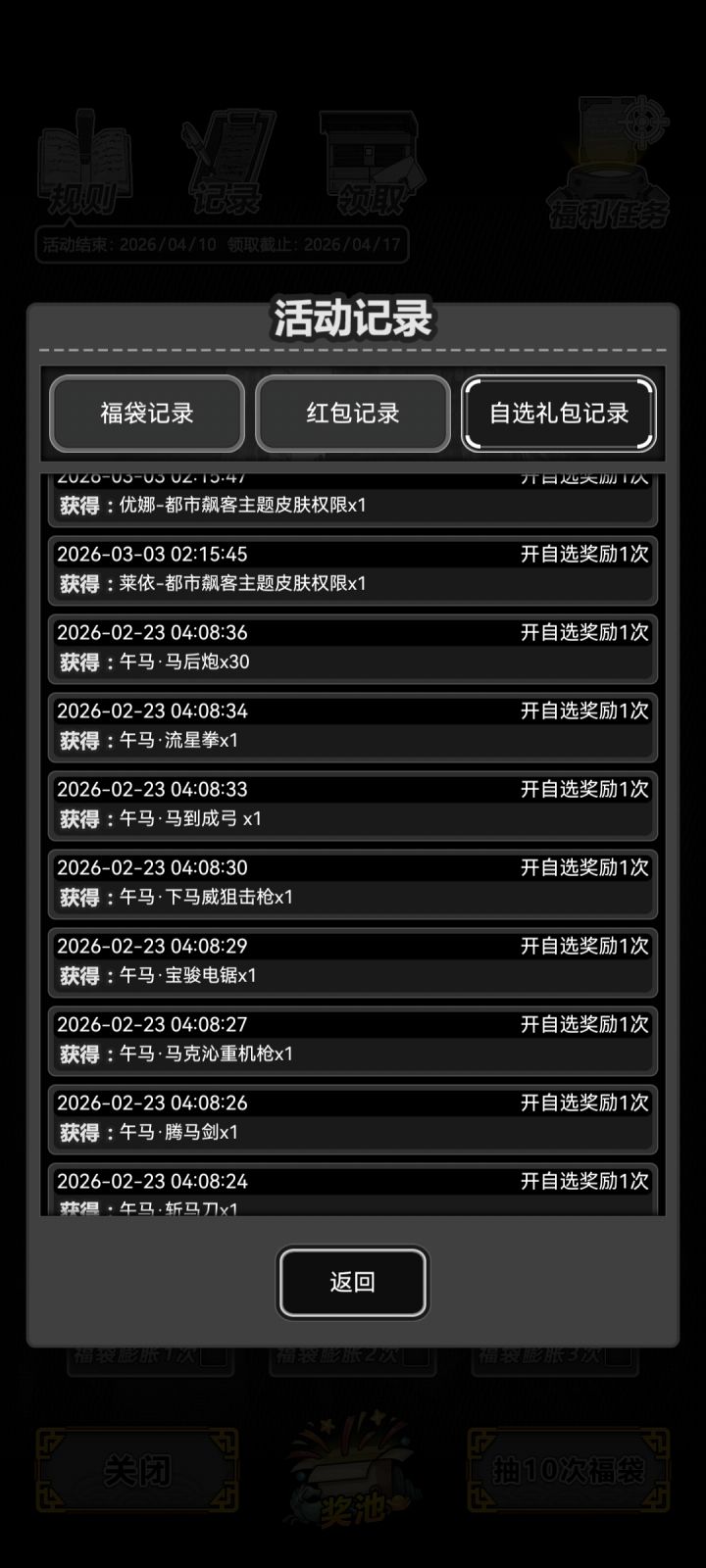Switch to the 红包记录 tab
Viewport: 706px width, 1568px height.
[x=352, y=415]
